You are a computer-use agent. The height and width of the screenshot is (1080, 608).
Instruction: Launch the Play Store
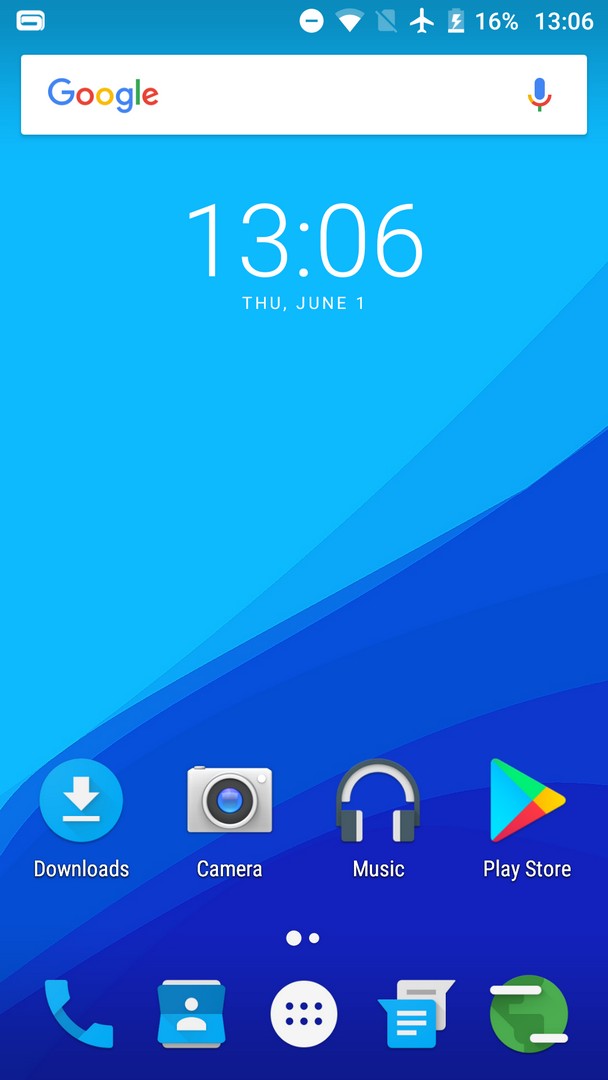527,820
